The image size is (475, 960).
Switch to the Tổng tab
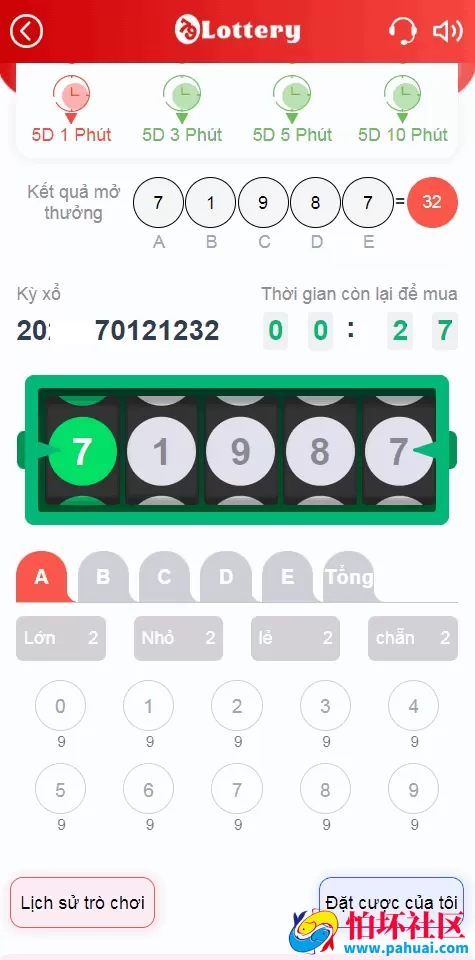[349, 577]
